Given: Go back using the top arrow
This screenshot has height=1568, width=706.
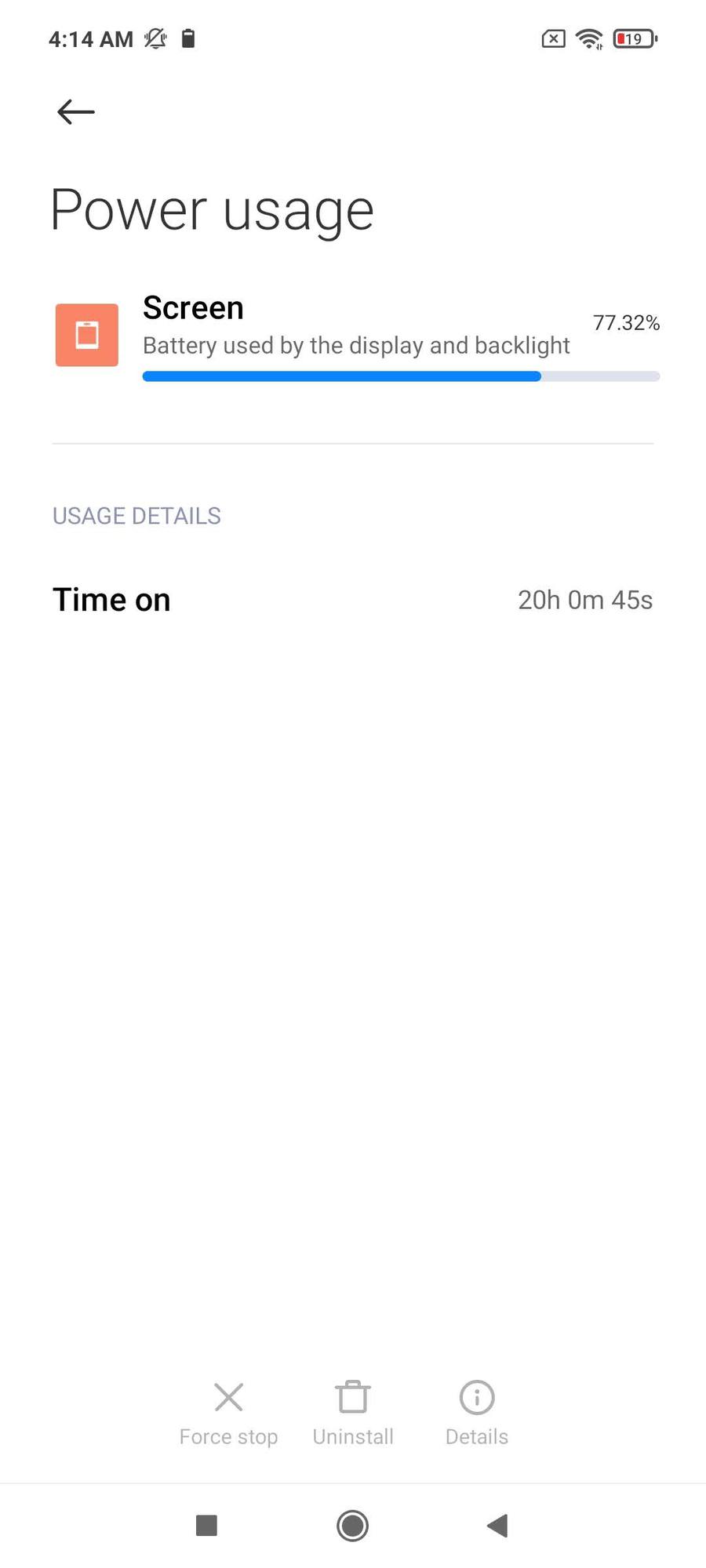Looking at the screenshot, I should pos(76,112).
